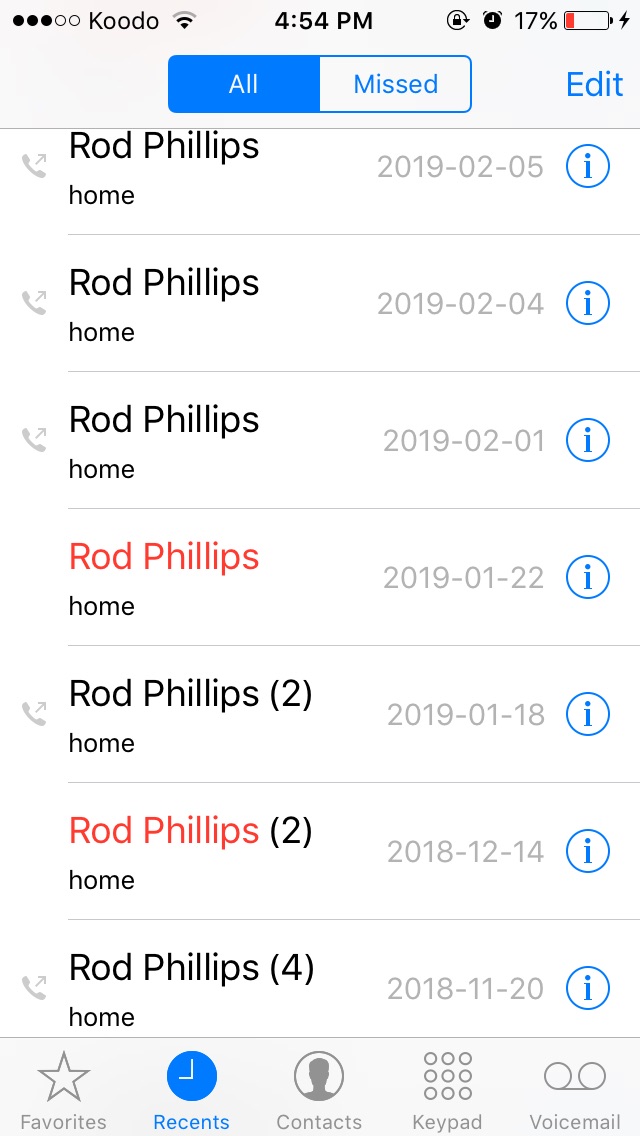Screen dimensions: 640x1136
Task: Select the All calls segment
Action: pos(244,84)
